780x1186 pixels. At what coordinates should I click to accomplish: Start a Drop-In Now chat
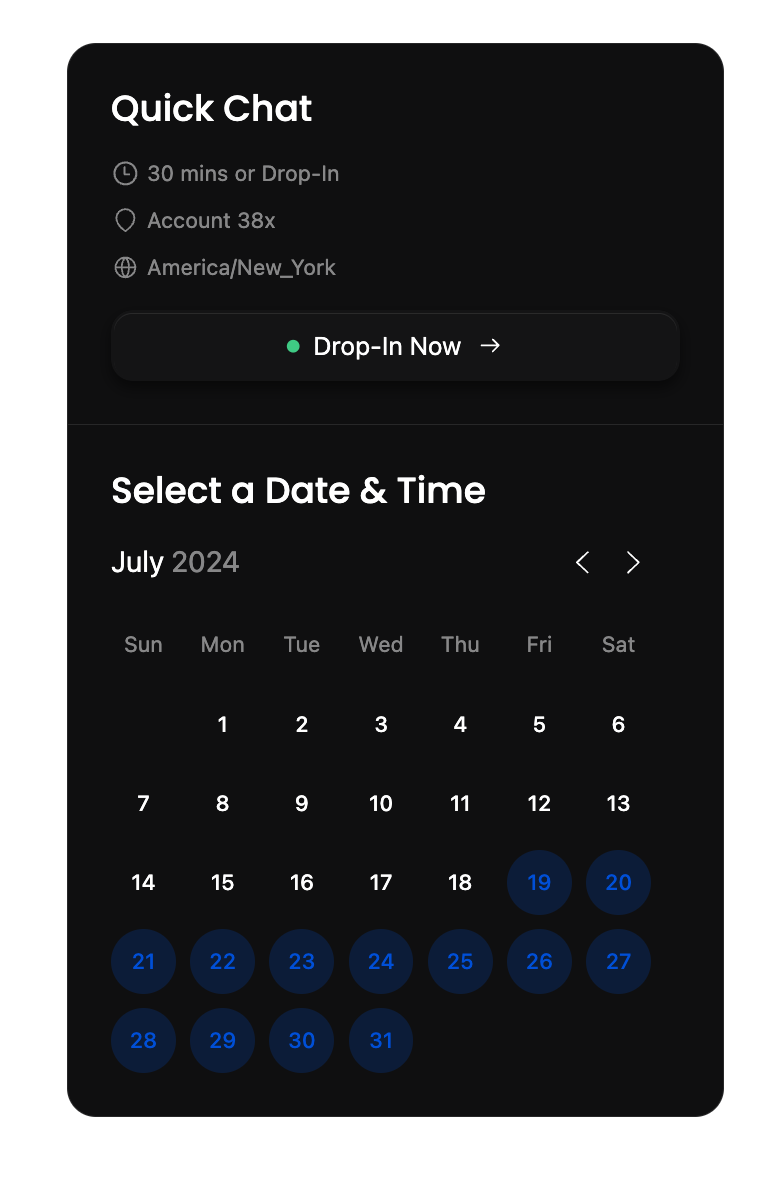[395, 347]
